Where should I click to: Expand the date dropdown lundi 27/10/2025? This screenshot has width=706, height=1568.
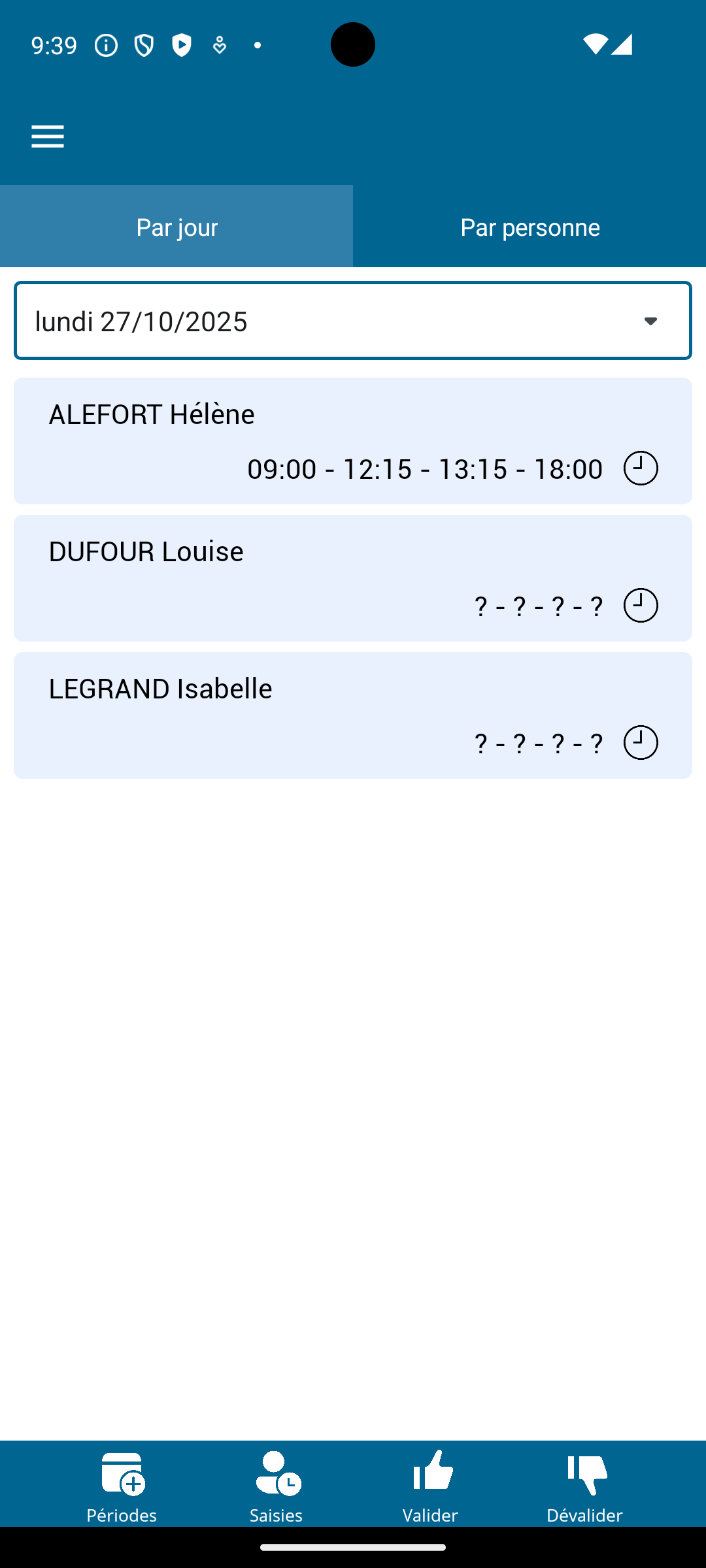(353, 321)
